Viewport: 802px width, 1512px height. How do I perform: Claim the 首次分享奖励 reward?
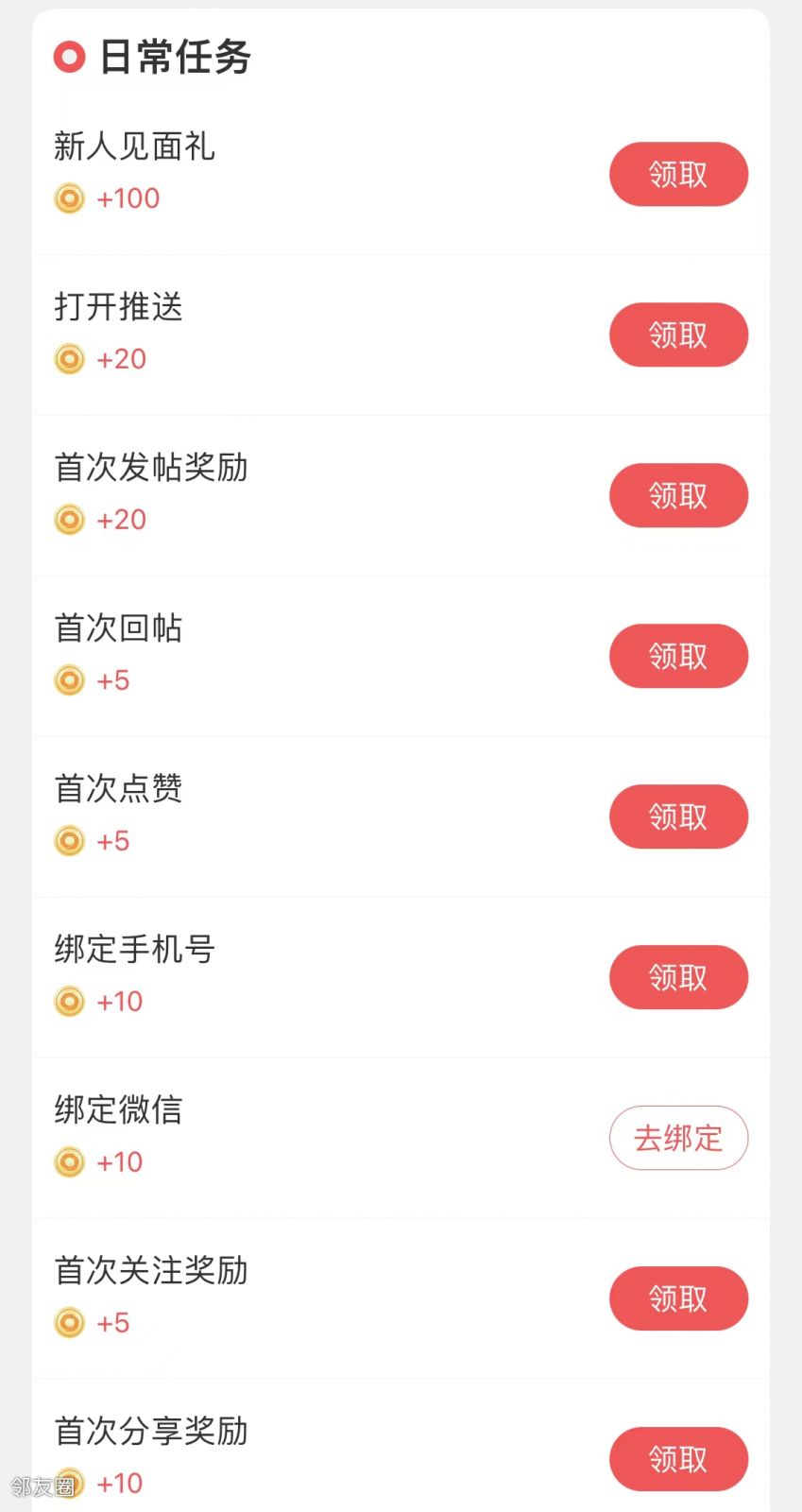point(678,1459)
